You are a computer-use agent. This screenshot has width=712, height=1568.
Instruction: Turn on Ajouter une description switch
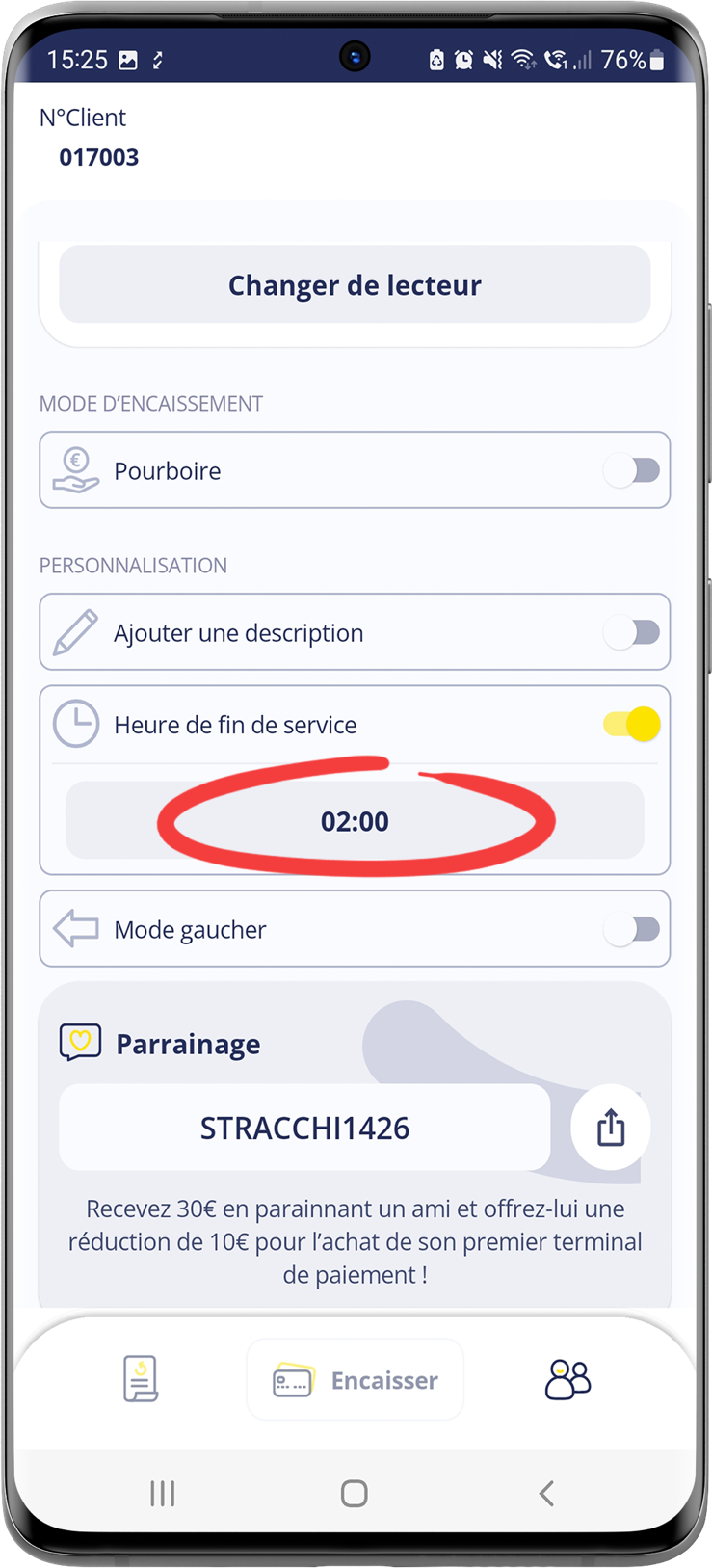(x=633, y=632)
